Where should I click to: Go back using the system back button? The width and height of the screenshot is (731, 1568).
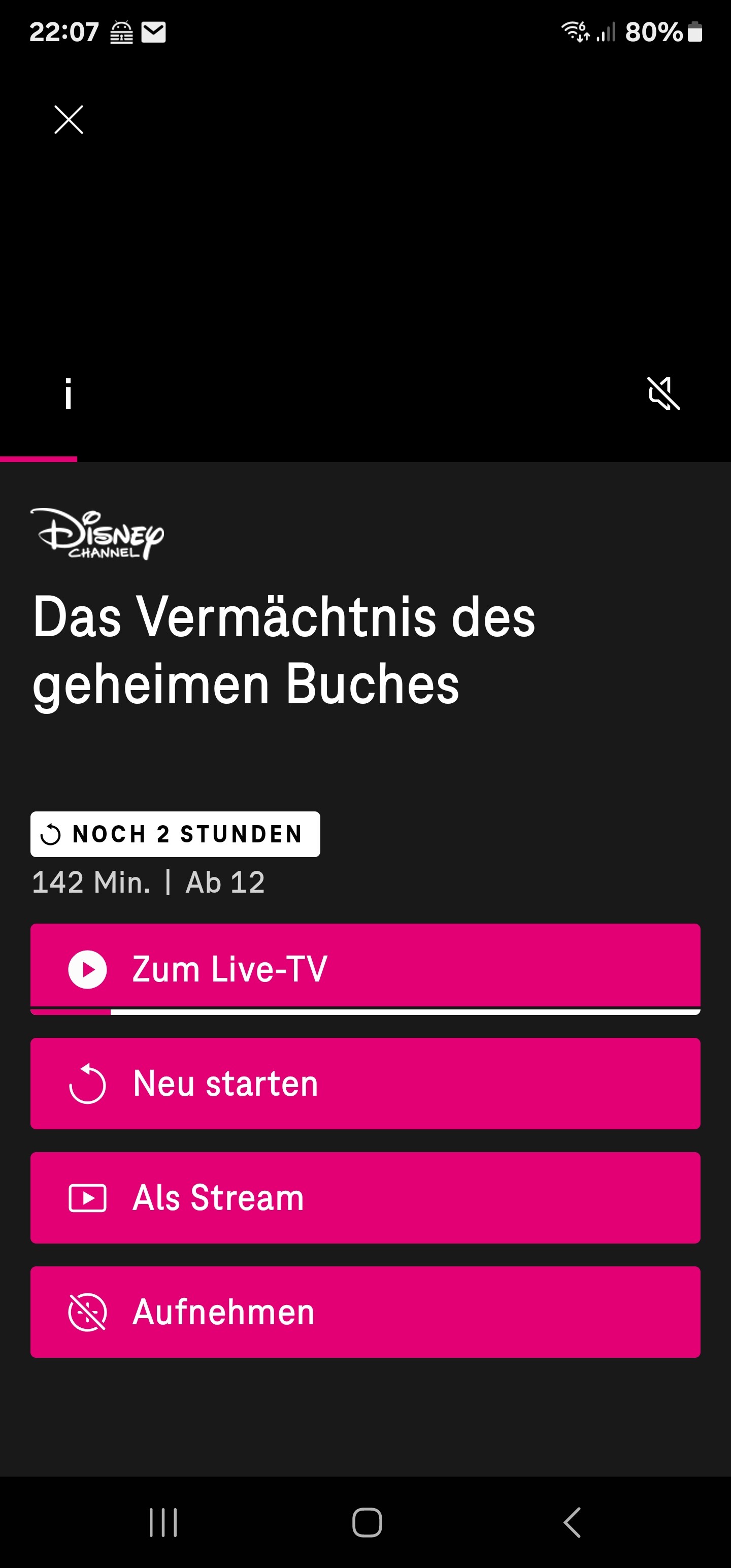[572, 1522]
